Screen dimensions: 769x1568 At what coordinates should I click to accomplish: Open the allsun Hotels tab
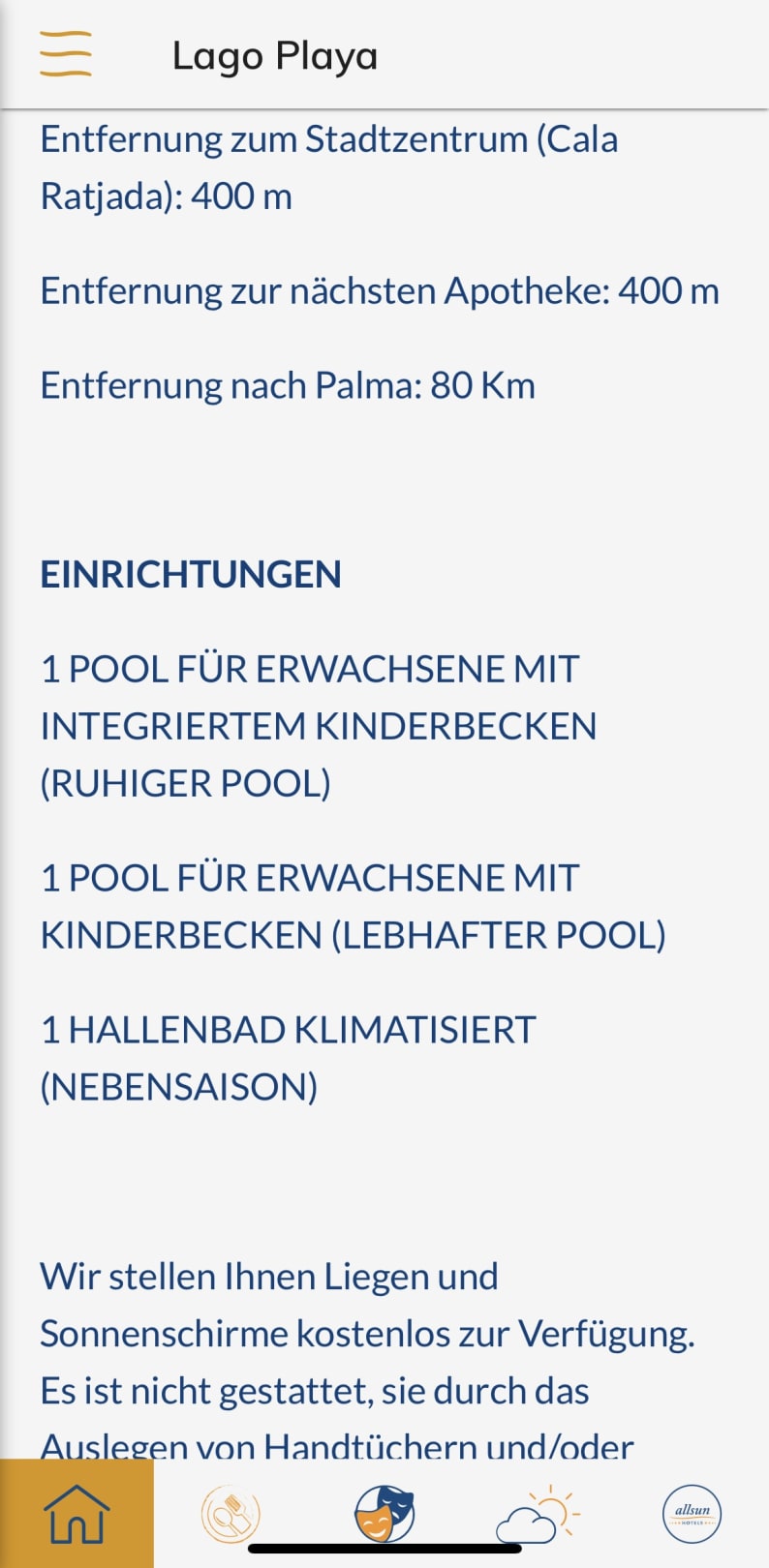pyautogui.click(x=692, y=1514)
